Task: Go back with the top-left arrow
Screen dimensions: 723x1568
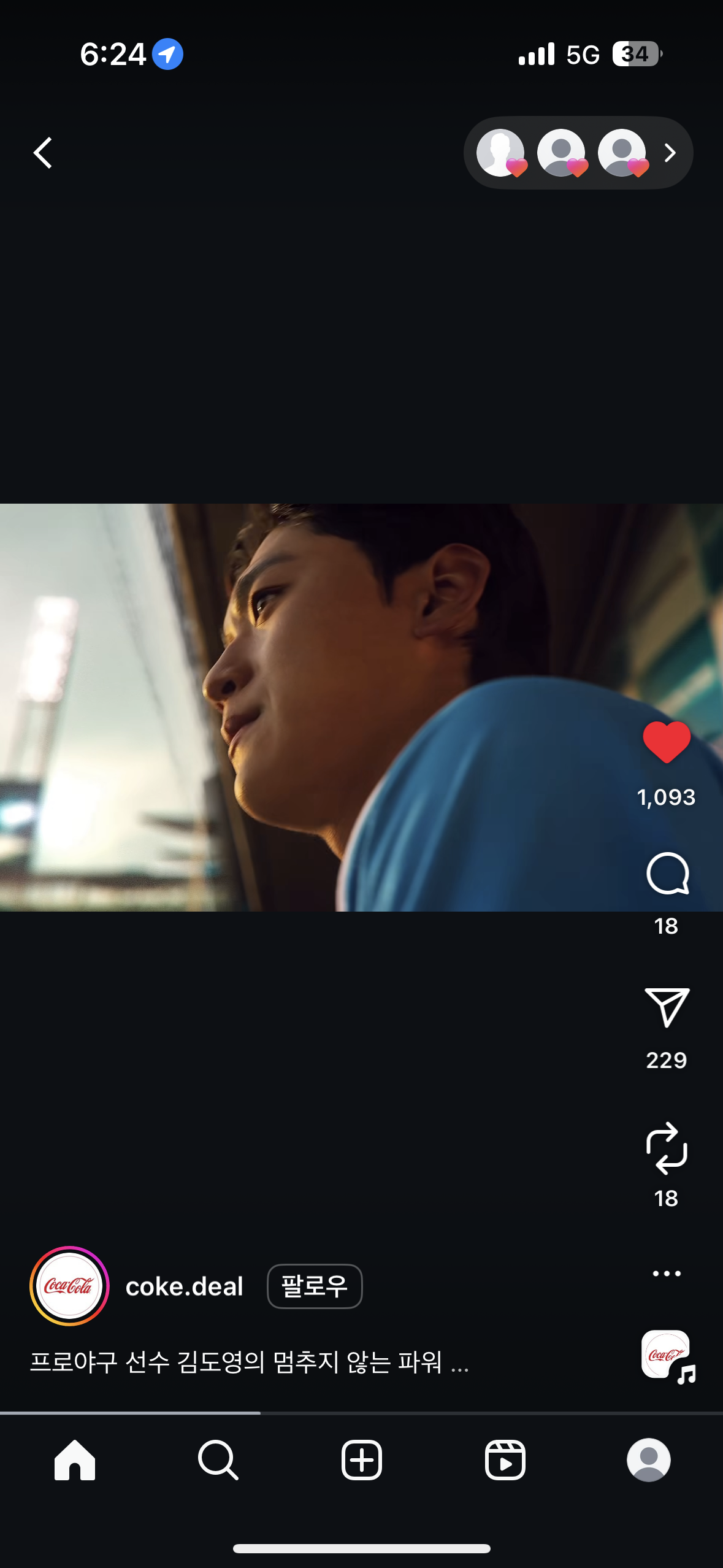Action: (x=43, y=153)
